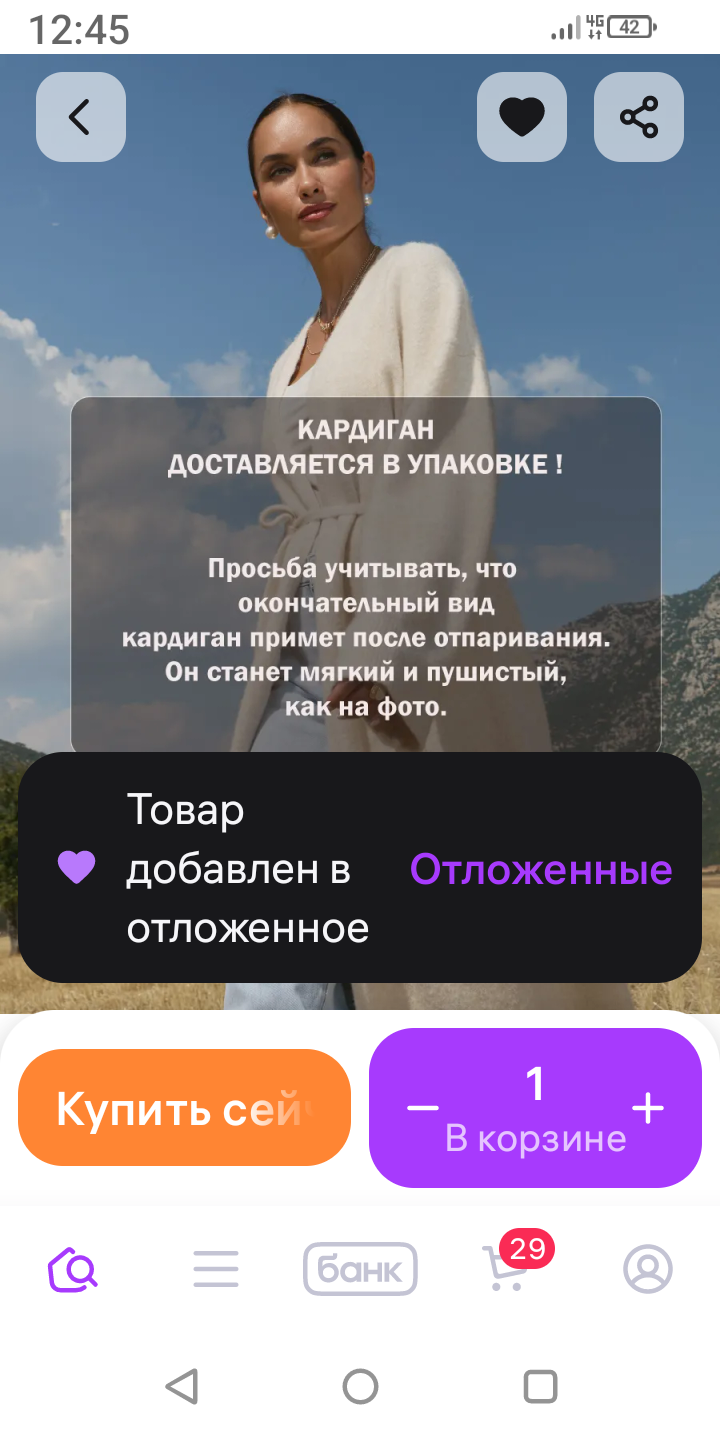Share this cardigan product

[639, 117]
